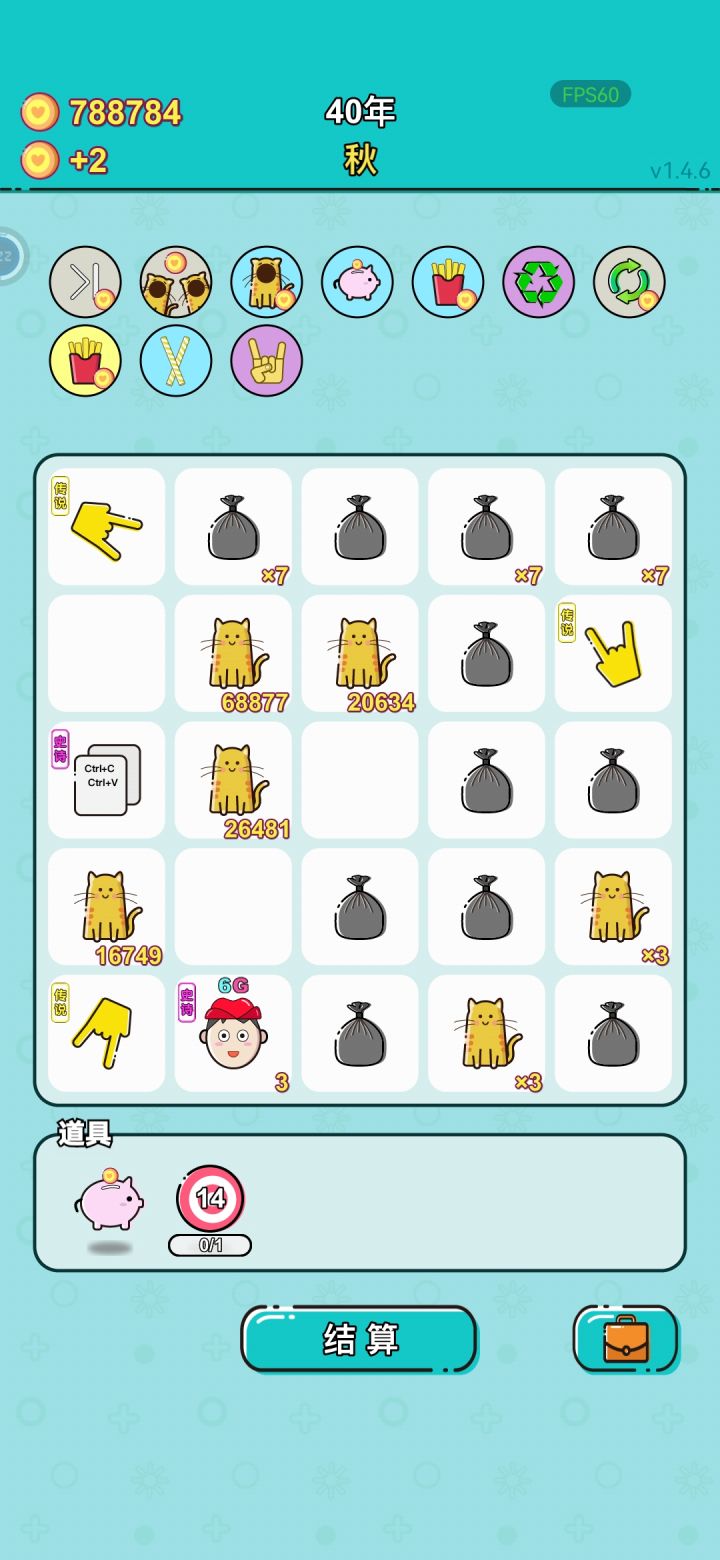720x1560 pixels.
Task: Select the rock hand sign icon
Action: [x=266, y=362]
